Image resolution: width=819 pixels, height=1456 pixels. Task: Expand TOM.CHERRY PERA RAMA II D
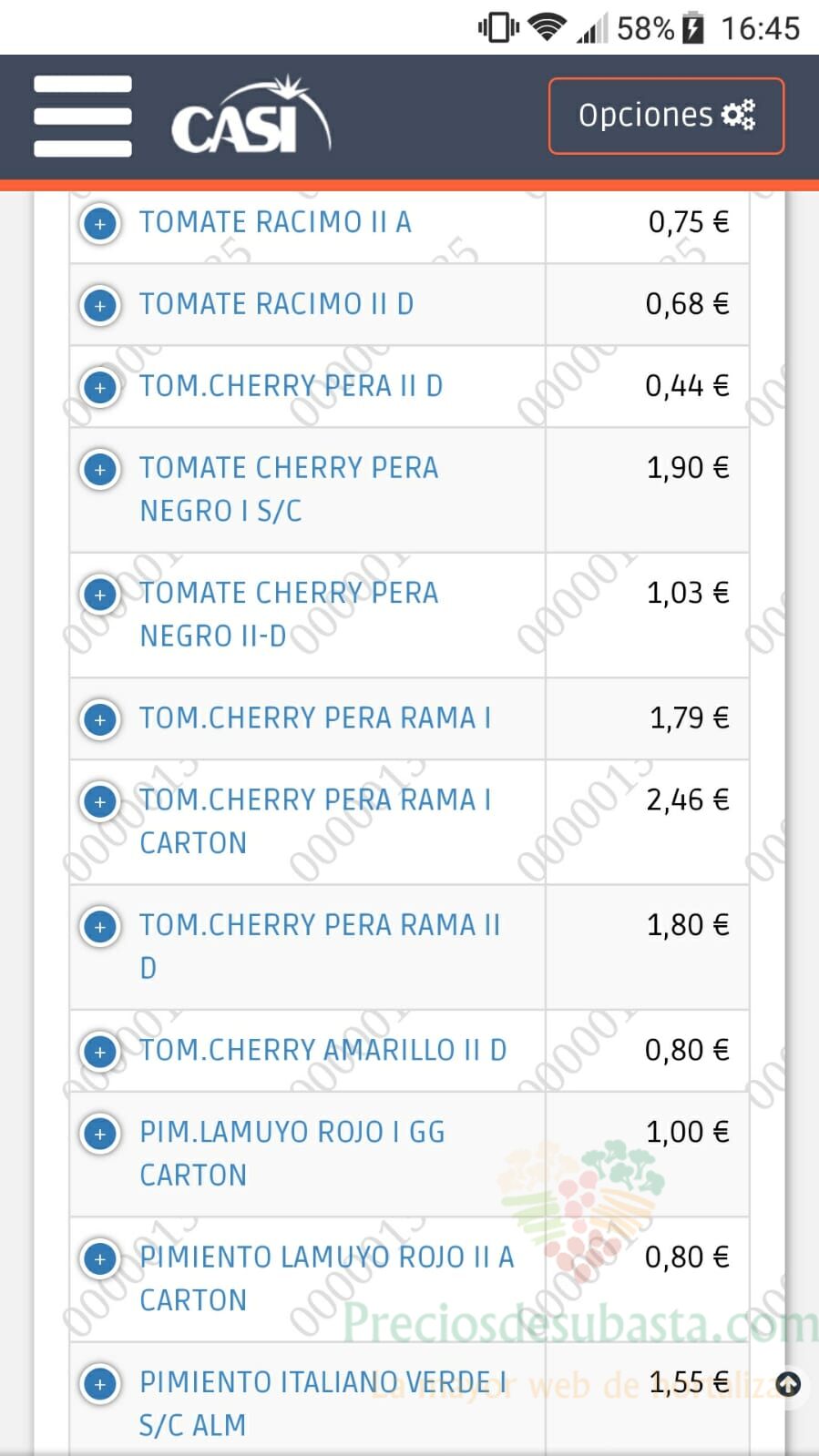[100, 926]
